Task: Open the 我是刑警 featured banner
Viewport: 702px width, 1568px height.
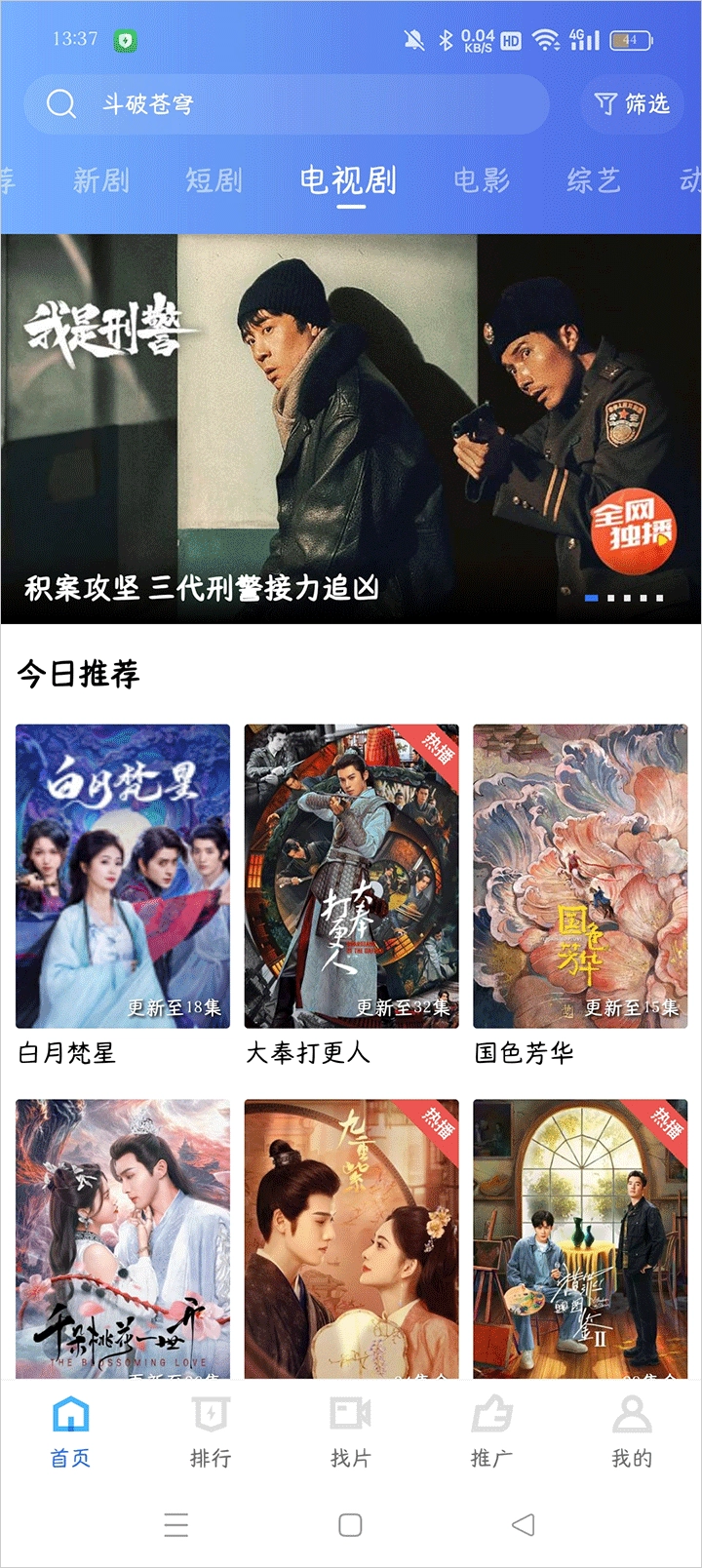Action: pyautogui.click(x=351, y=429)
